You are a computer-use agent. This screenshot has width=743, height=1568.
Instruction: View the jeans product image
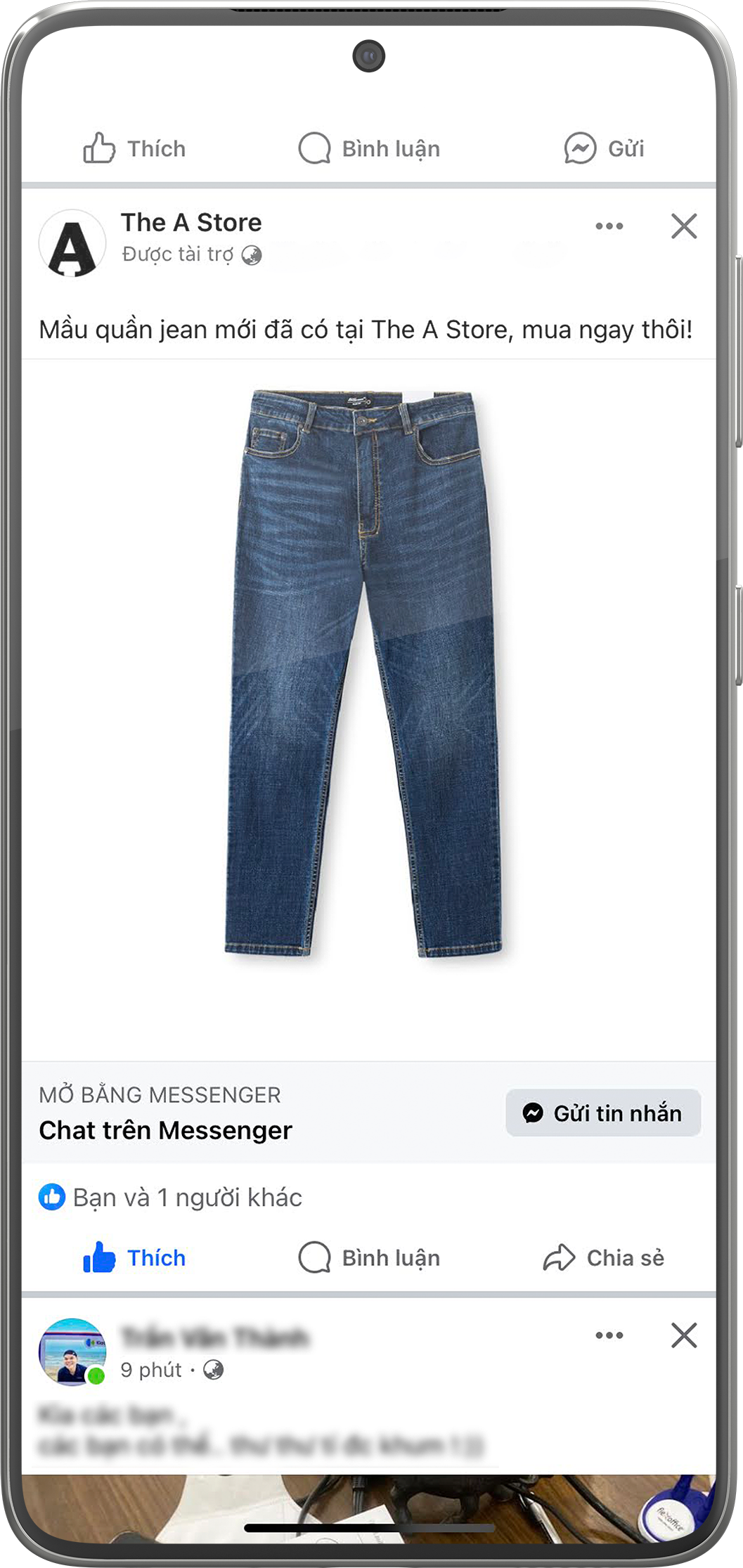(364, 673)
